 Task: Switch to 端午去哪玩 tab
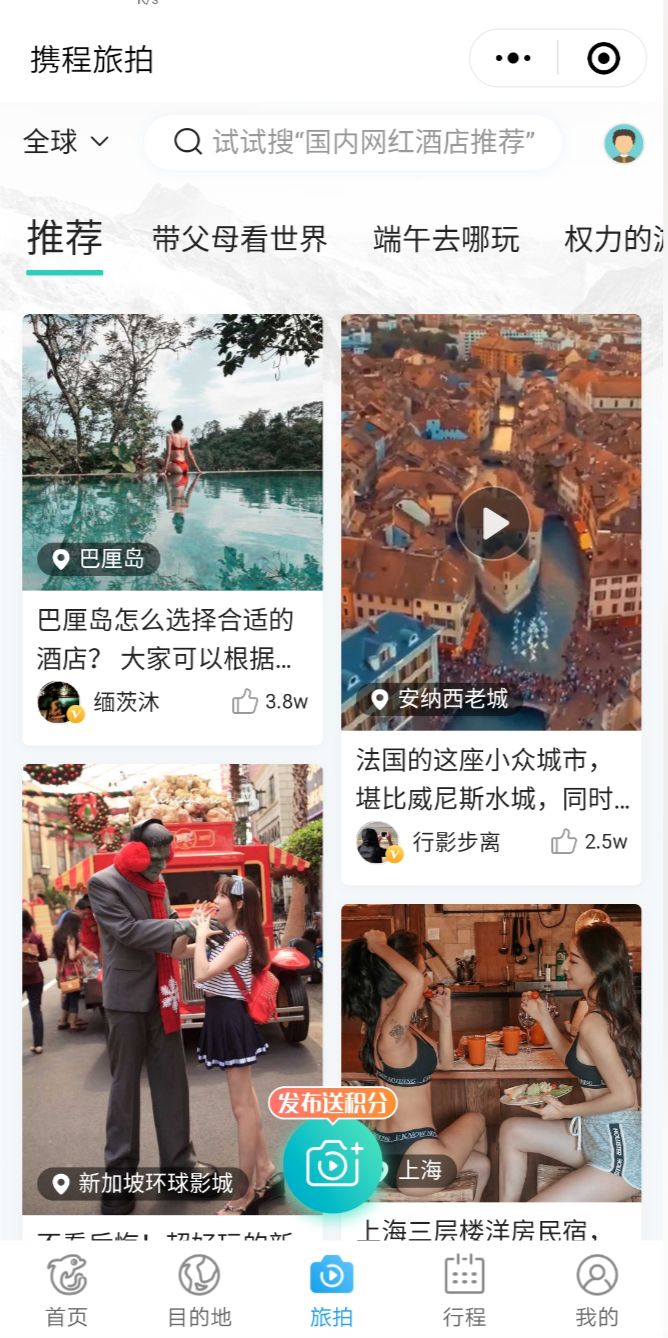pos(446,240)
